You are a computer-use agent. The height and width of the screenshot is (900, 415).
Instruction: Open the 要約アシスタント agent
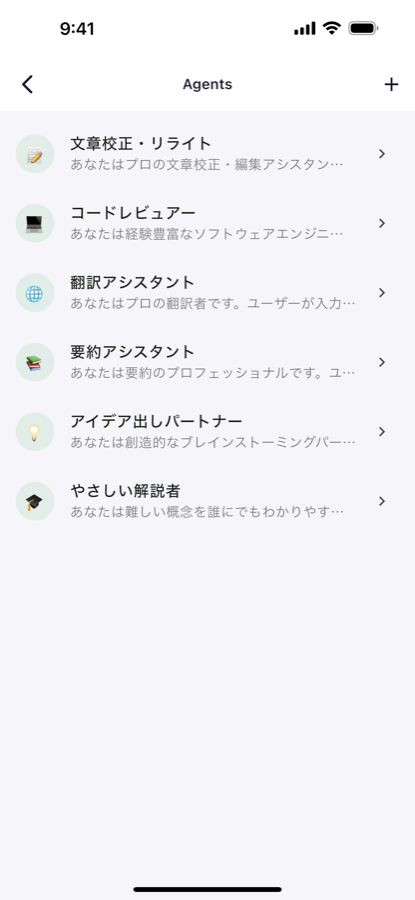click(207, 362)
